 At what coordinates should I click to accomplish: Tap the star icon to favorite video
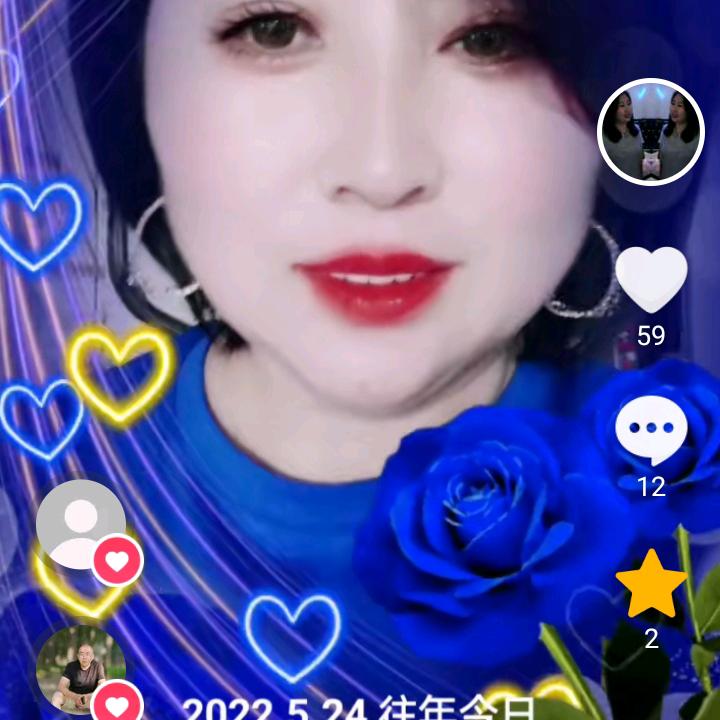pos(651,584)
